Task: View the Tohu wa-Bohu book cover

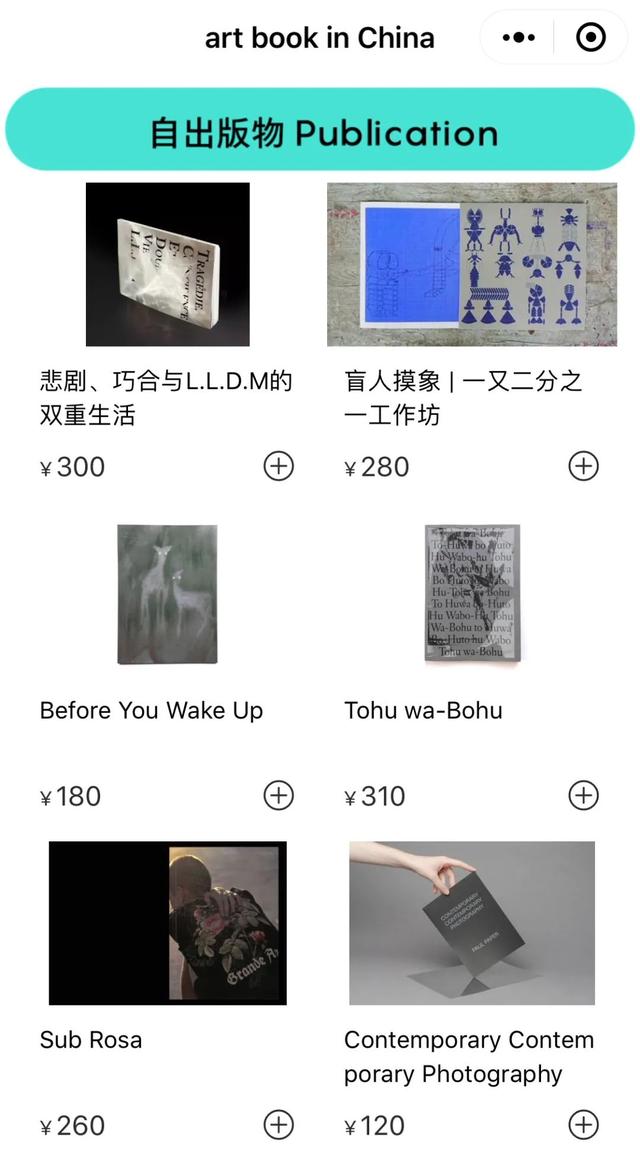Action: (472, 593)
